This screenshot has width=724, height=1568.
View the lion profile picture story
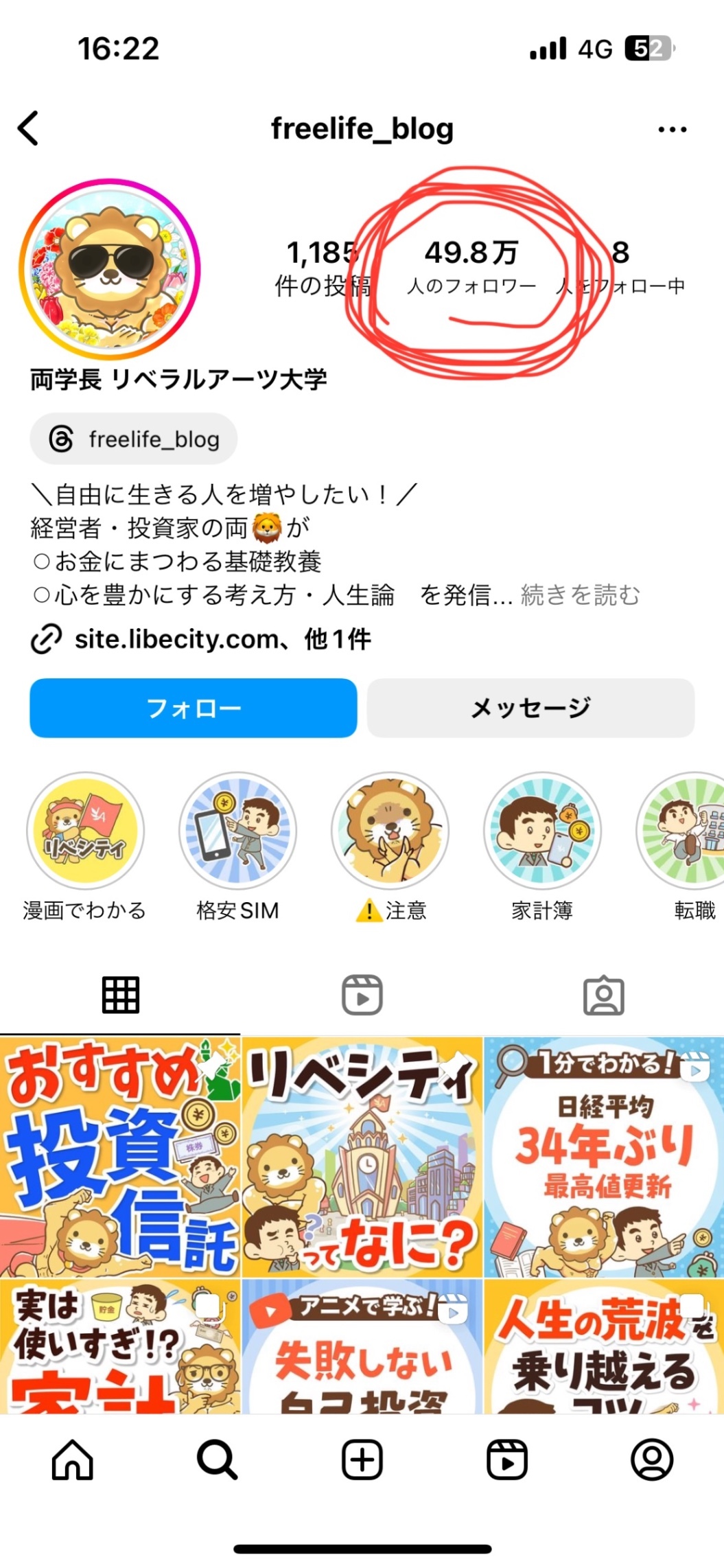[x=109, y=268]
